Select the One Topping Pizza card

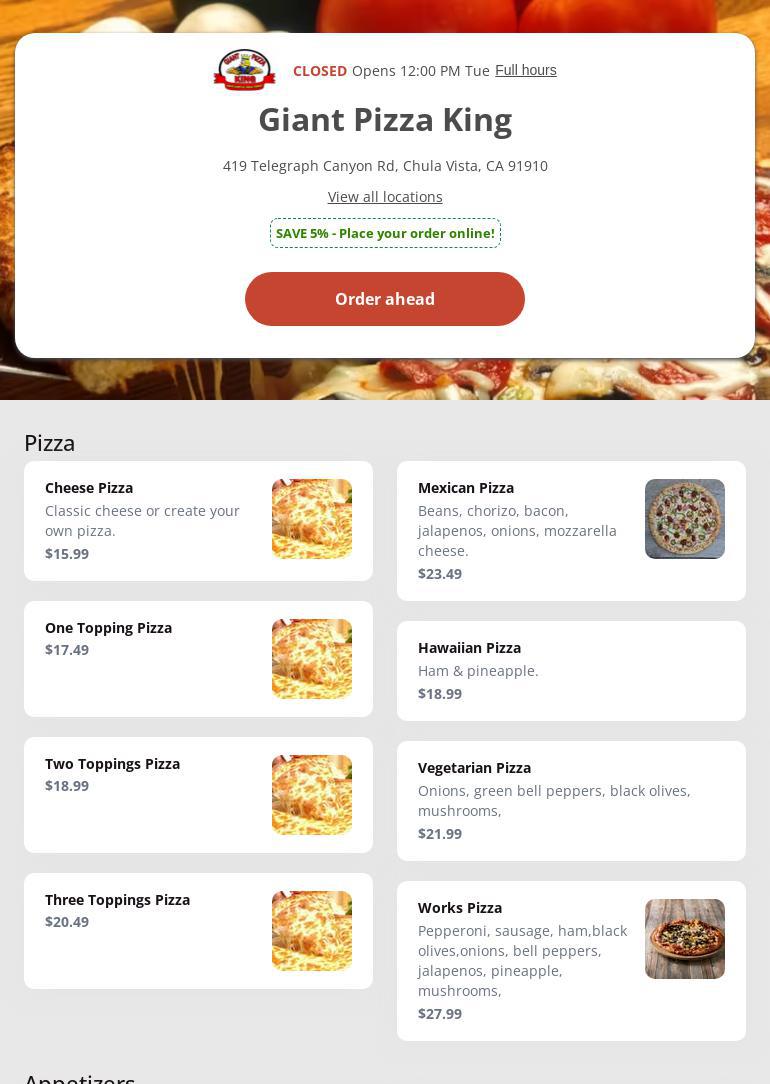[198, 659]
